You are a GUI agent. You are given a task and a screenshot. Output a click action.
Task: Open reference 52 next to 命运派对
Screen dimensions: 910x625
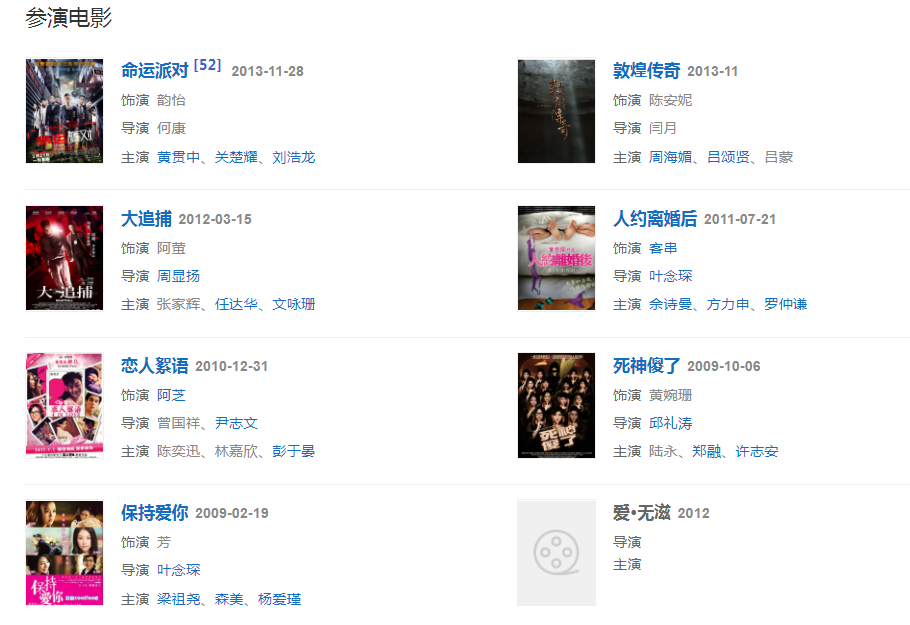pos(207,65)
